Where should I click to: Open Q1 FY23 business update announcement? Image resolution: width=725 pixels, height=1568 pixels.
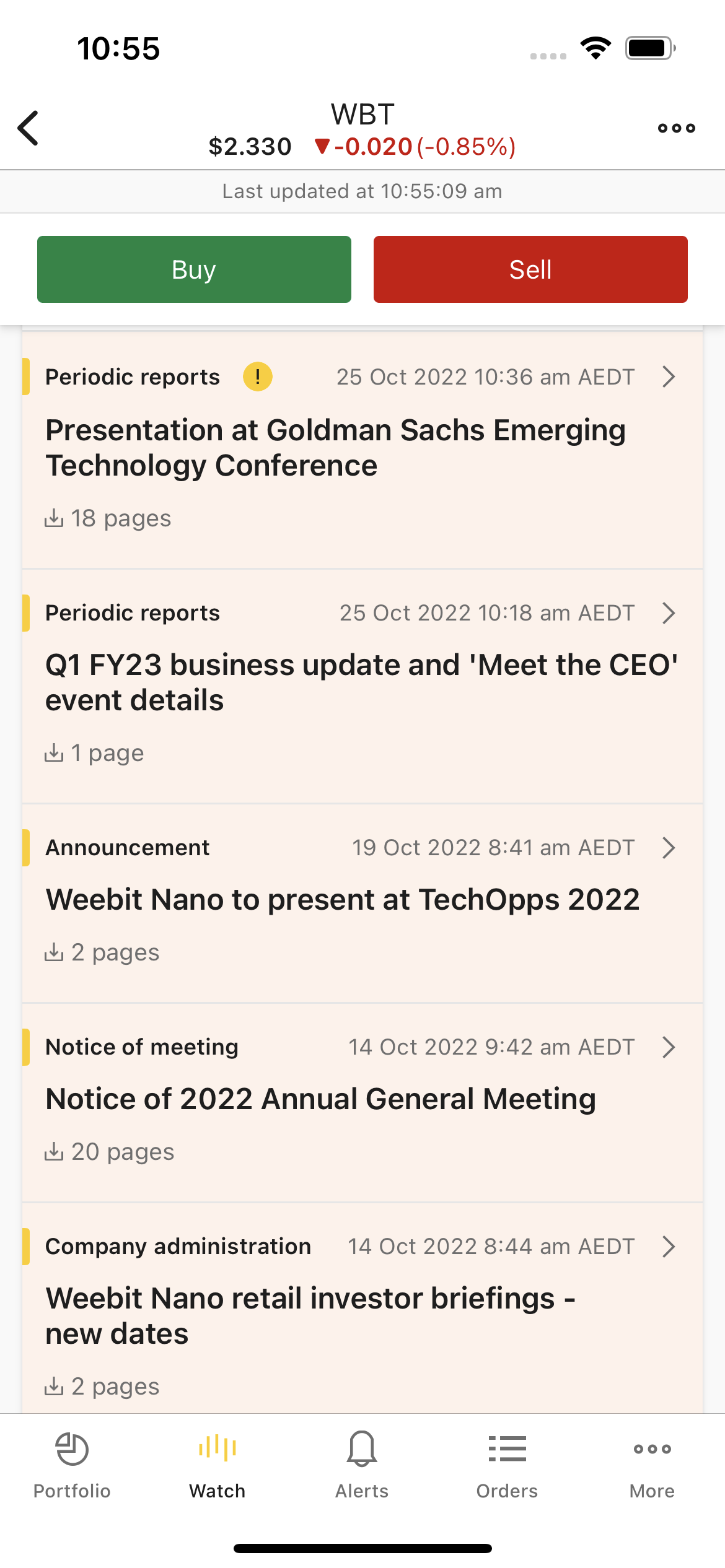pyautogui.click(x=362, y=686)
